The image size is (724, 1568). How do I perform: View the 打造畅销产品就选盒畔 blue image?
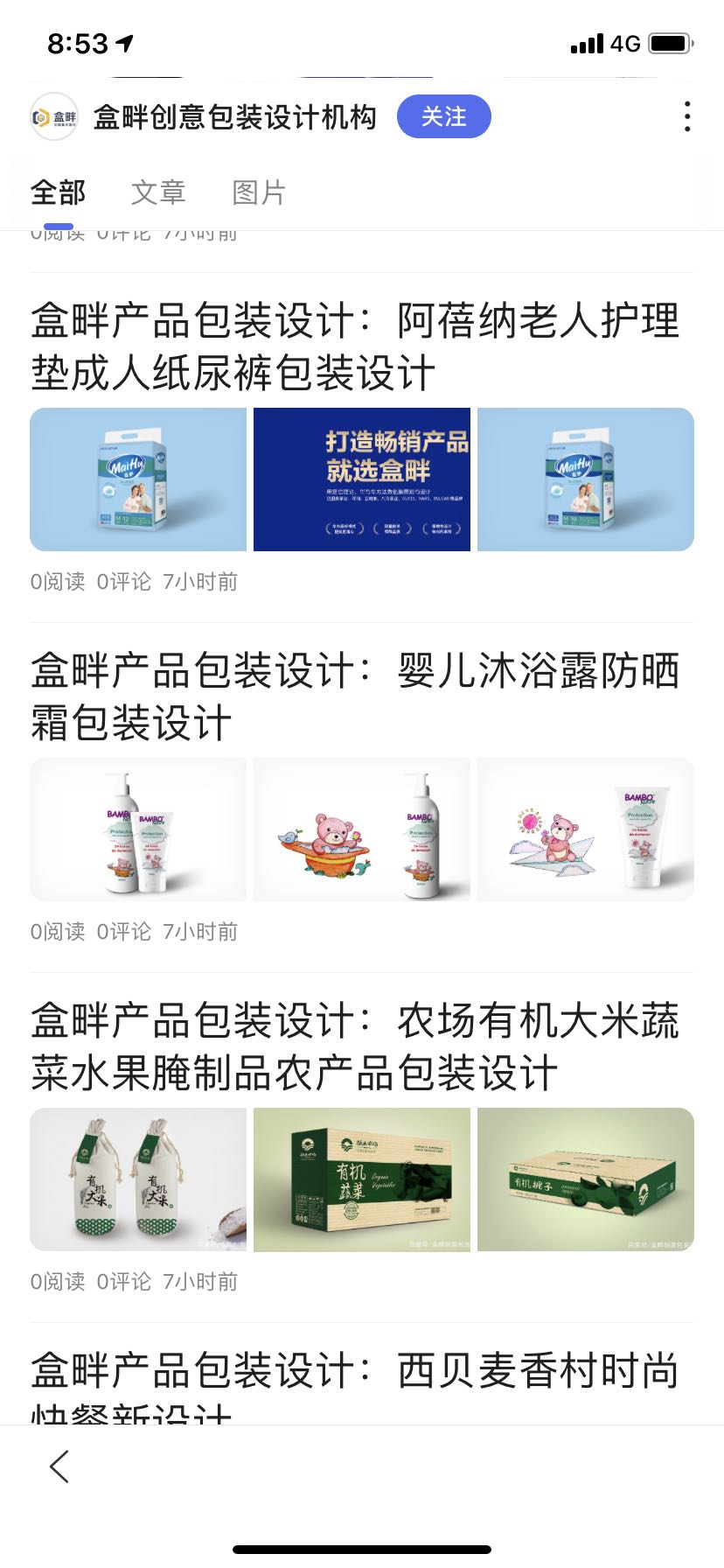[x=362, y=479]
